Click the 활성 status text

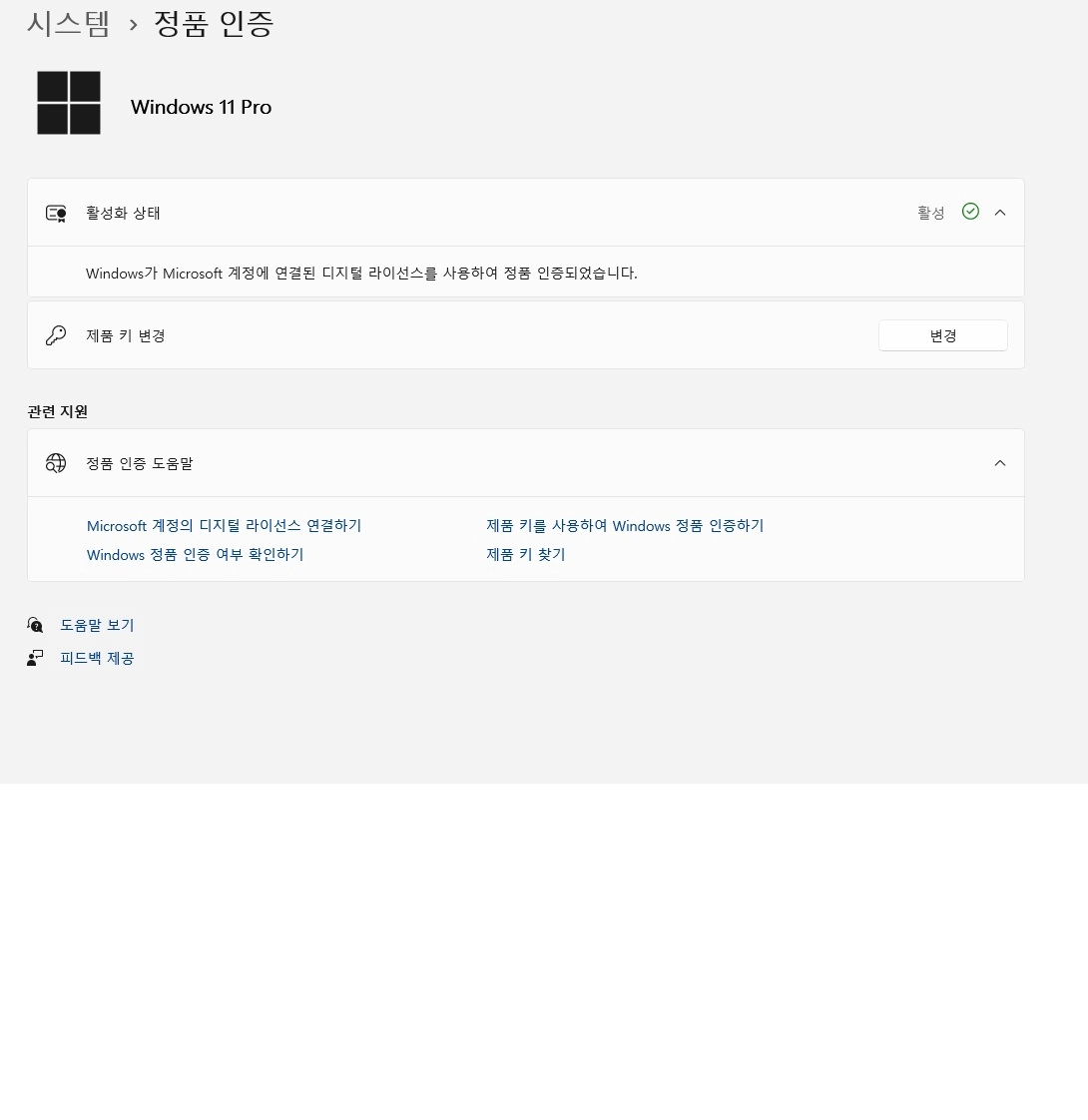point(930,213)
